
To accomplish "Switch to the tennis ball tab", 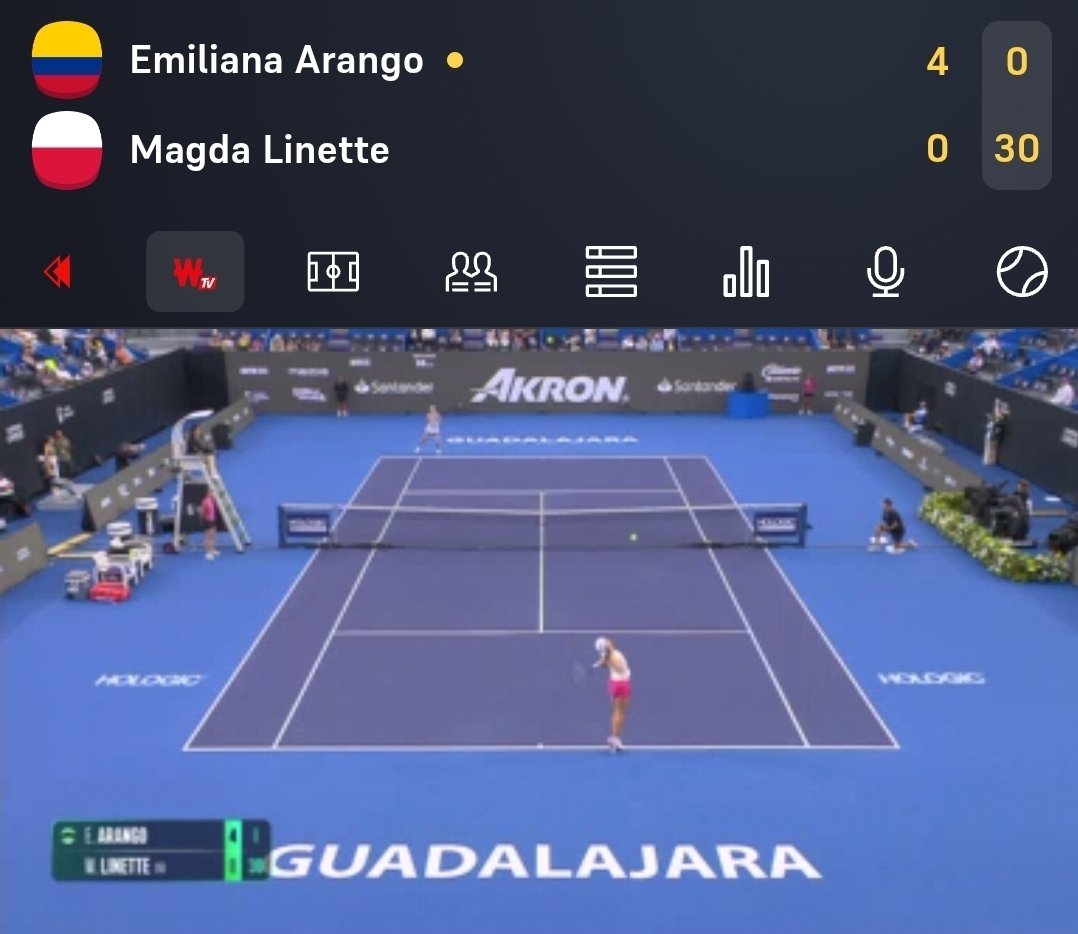I will [1022, 272].
